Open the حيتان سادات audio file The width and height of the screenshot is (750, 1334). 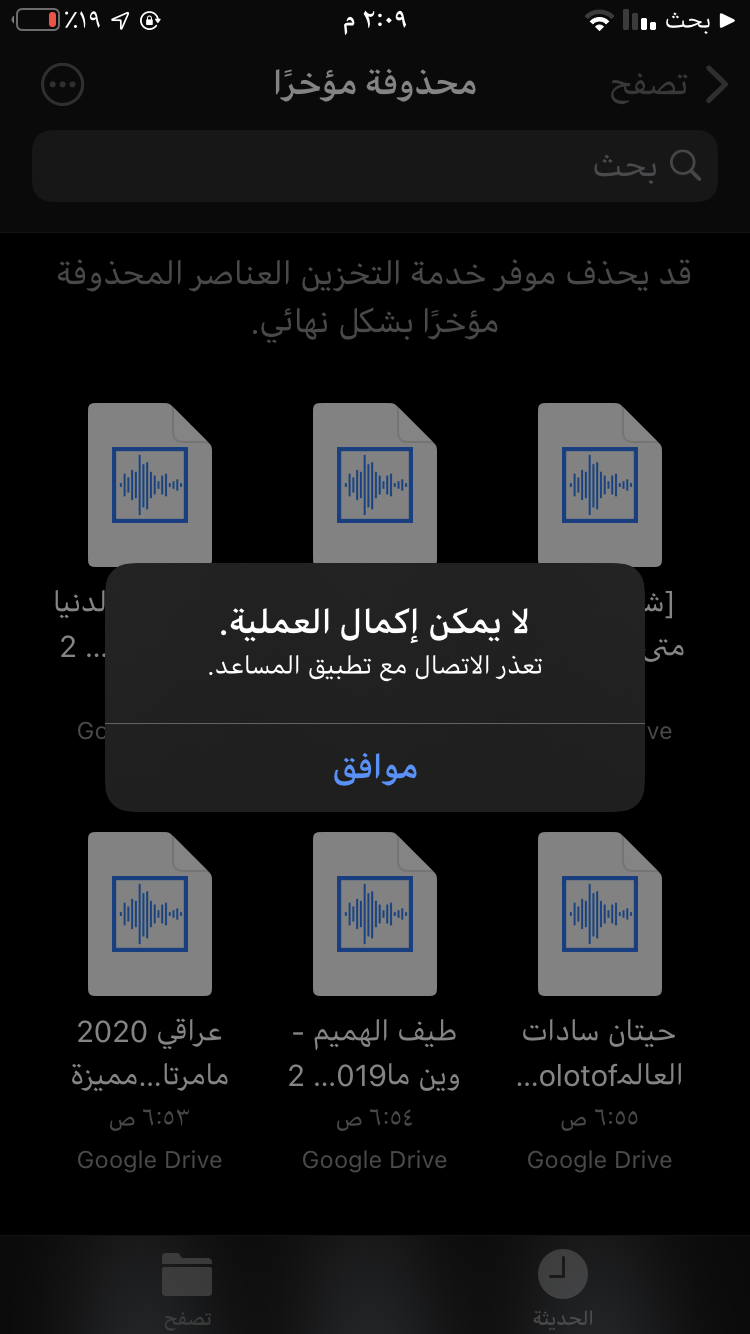tap(600, 914)
